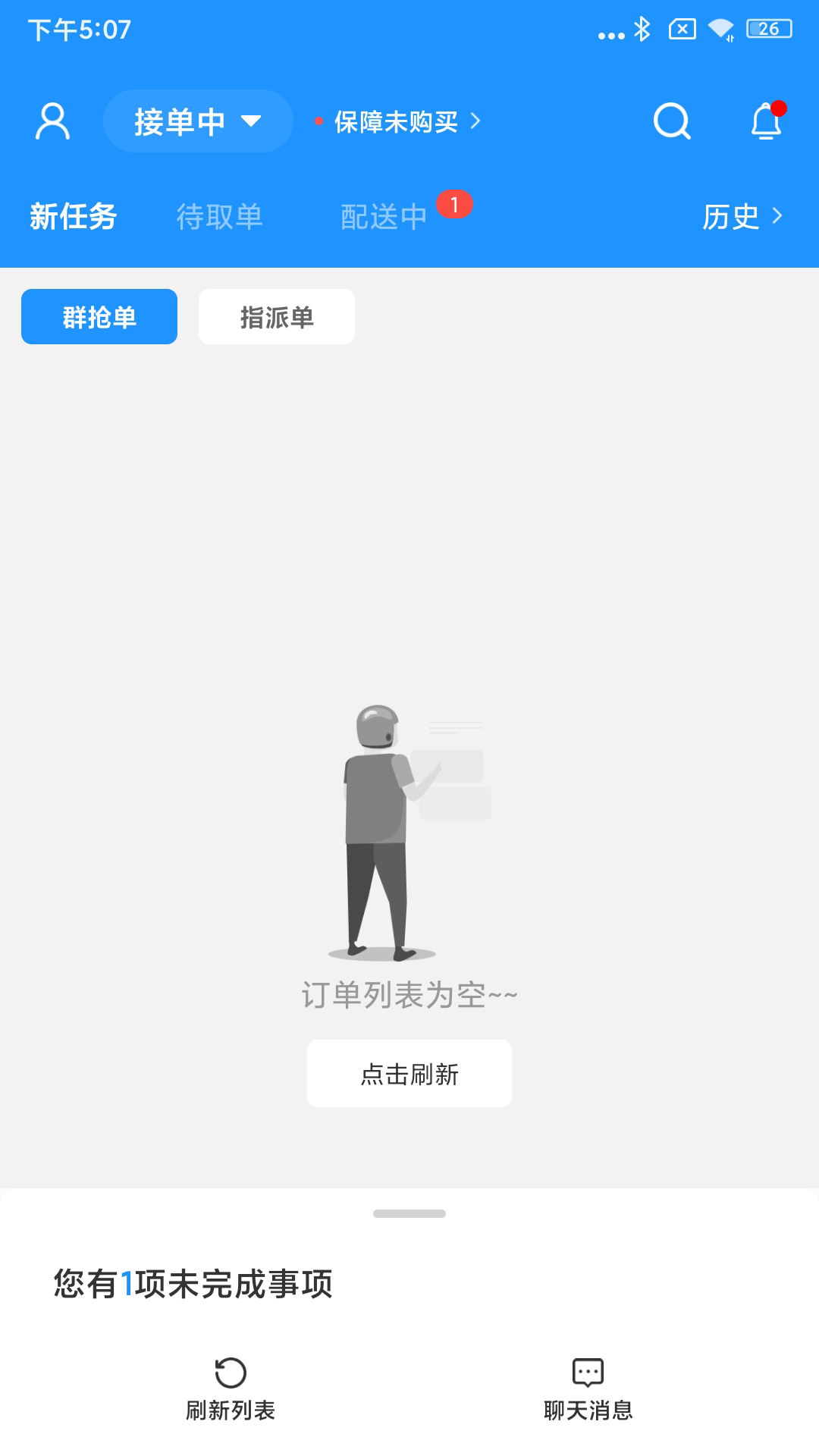Viewport: 819px width, 1456px height.
Task: Tap the red badge on 配送中 tab
Action: [x=453, y=202]
